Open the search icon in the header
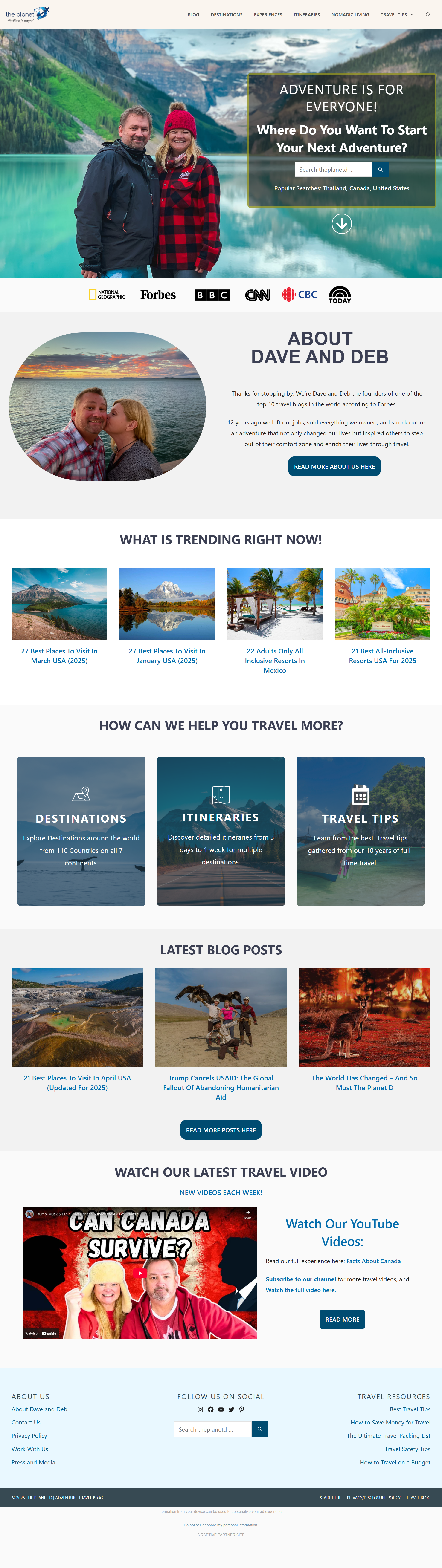Viewport: 442px width, 1568px height. (428, 14)
